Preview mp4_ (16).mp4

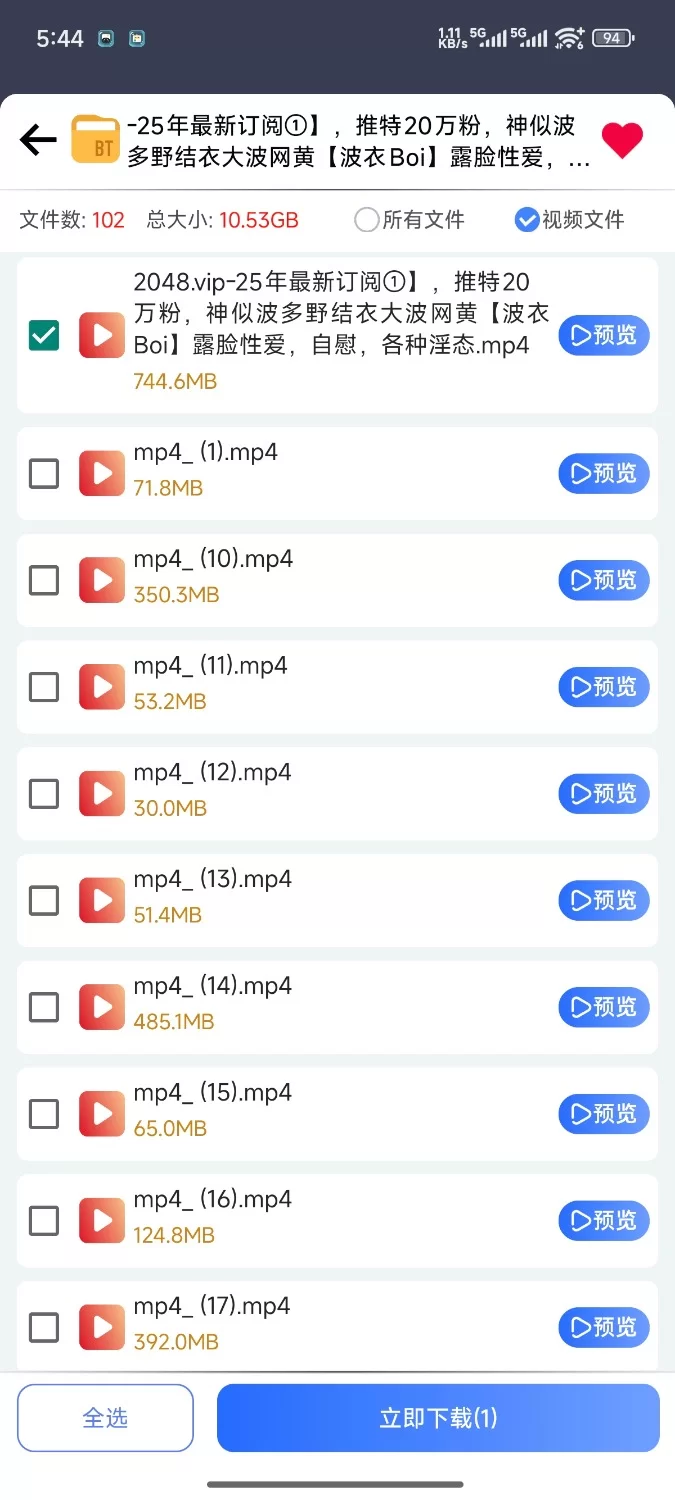point(603,1220)
